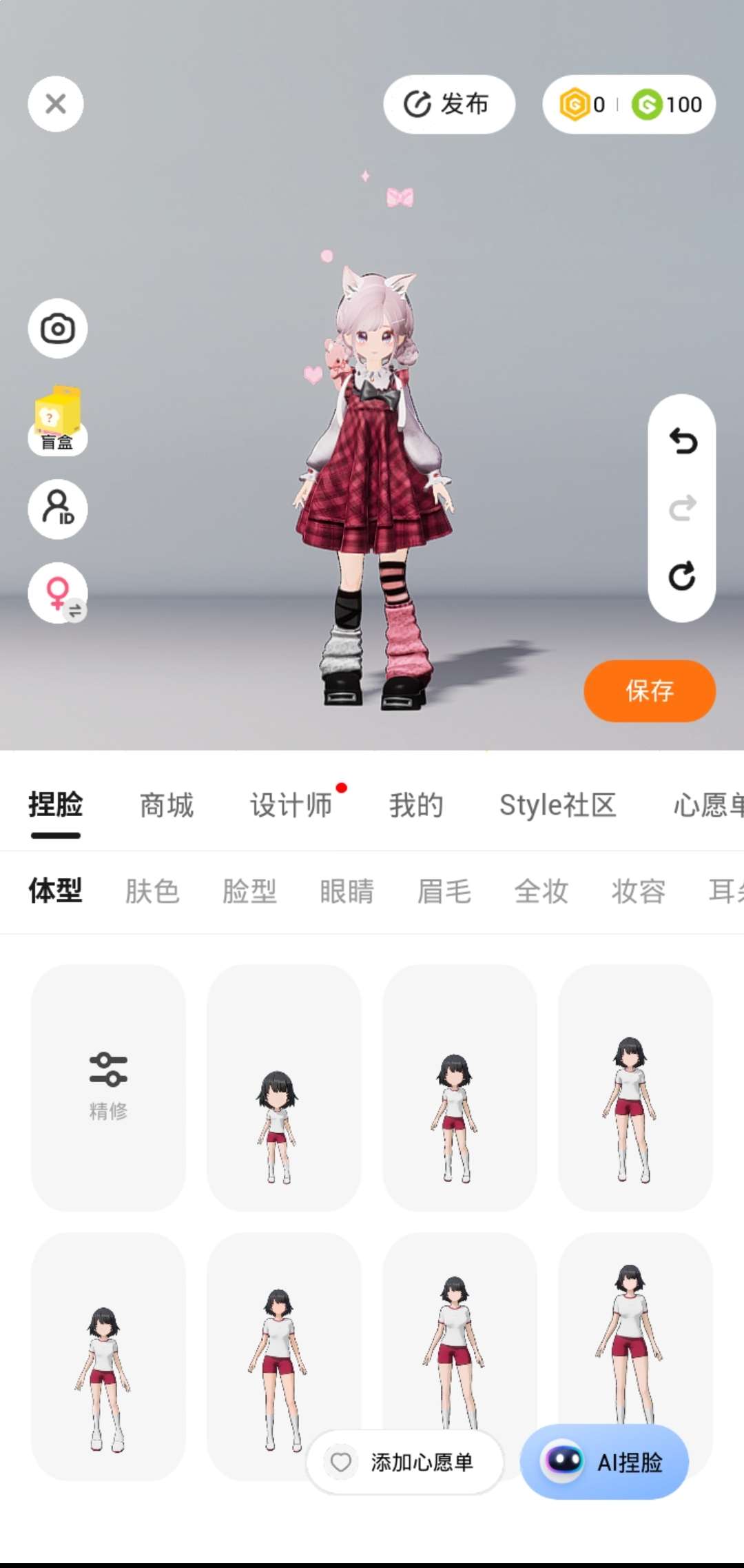This screenshot has height=1568, width=744.
Task: Select the 眼睛 category
Action: pos(347,891)
